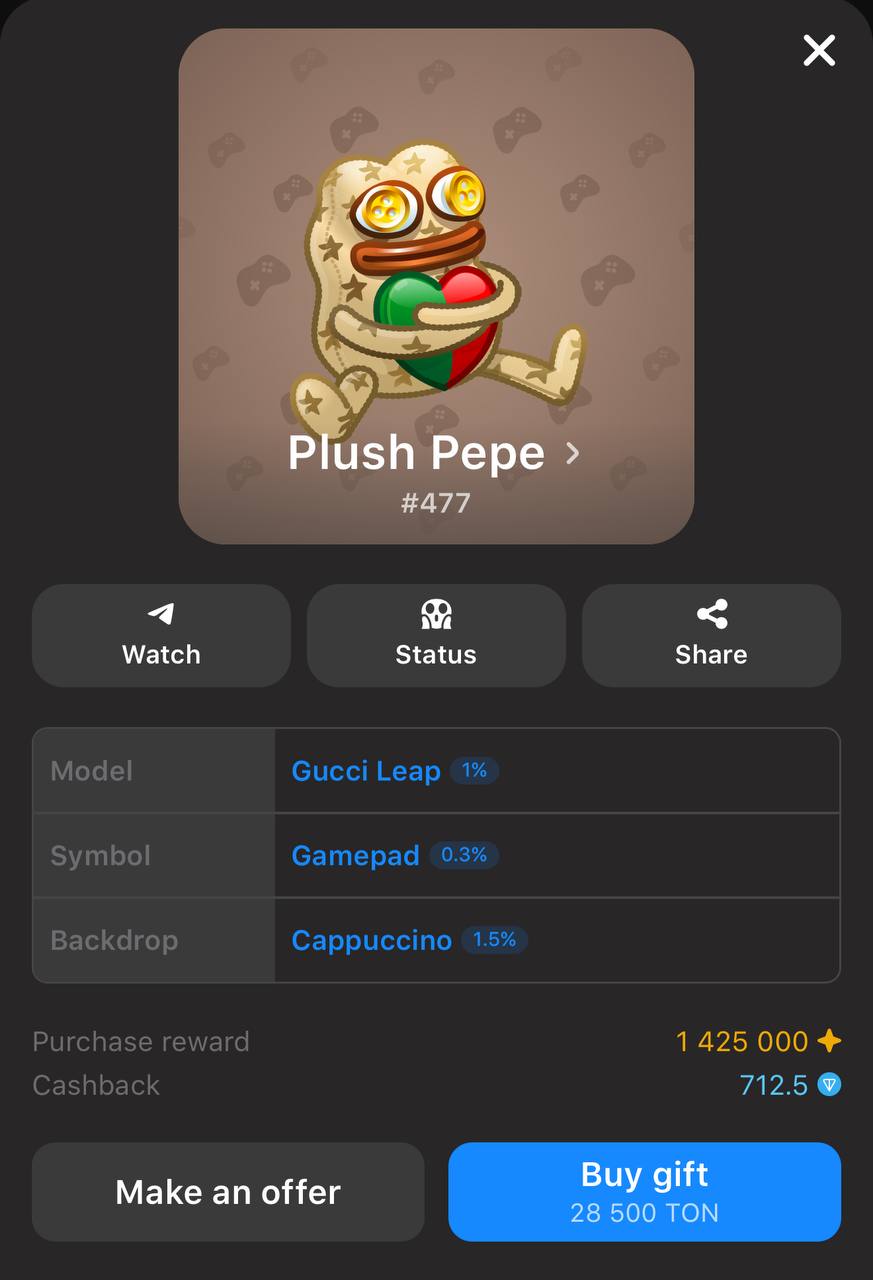Open the Plush Pepe collection title
Screen dimensions: 873x1280
[x=432, y=454]
